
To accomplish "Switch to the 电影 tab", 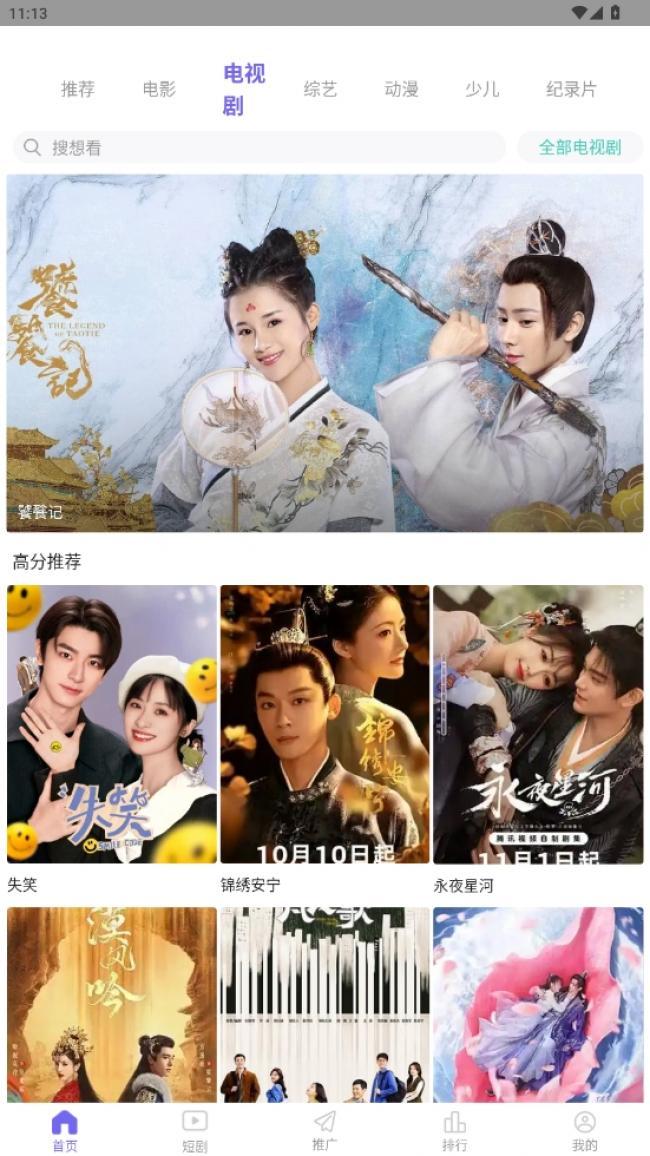I will [x=159, y=89].
